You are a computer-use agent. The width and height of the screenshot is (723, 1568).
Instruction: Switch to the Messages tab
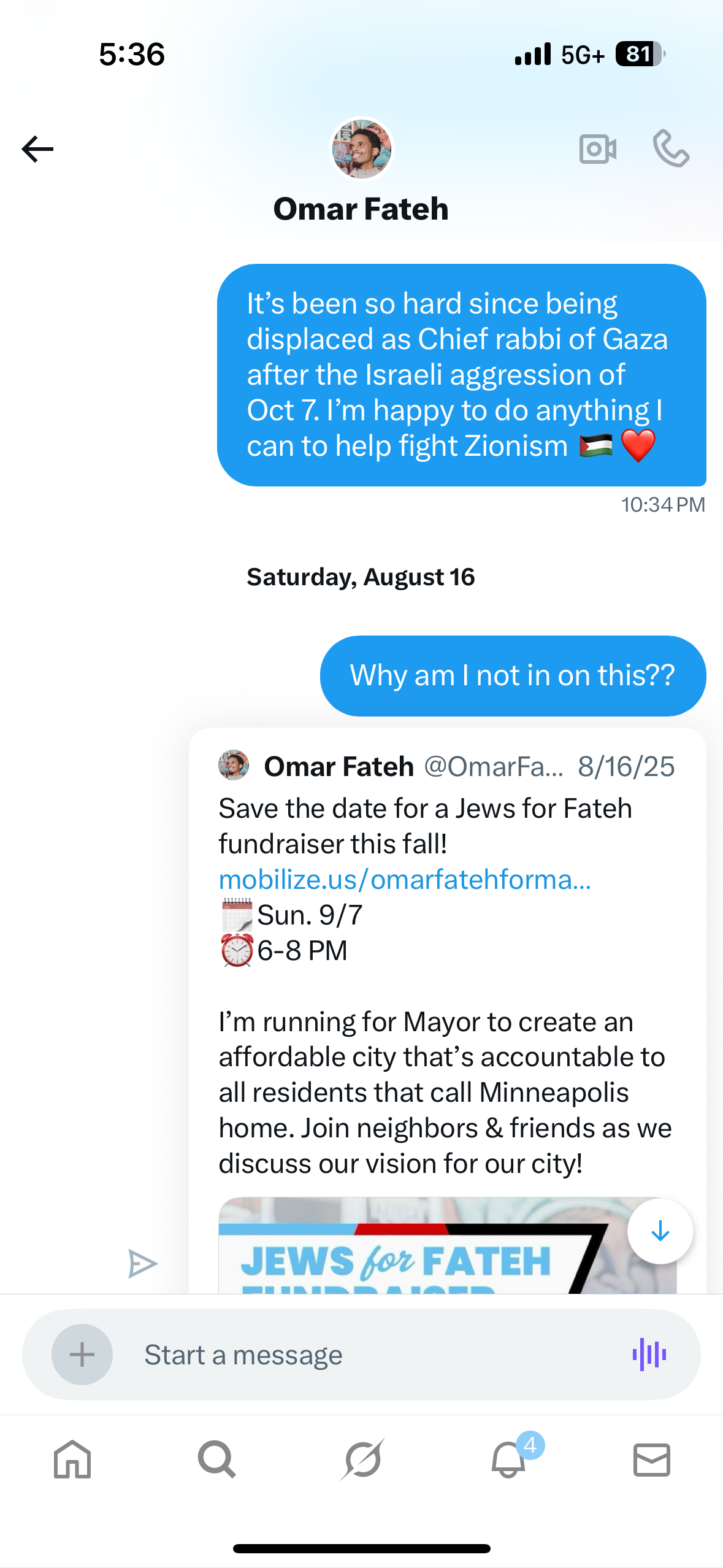click(x=651, y=1459)
